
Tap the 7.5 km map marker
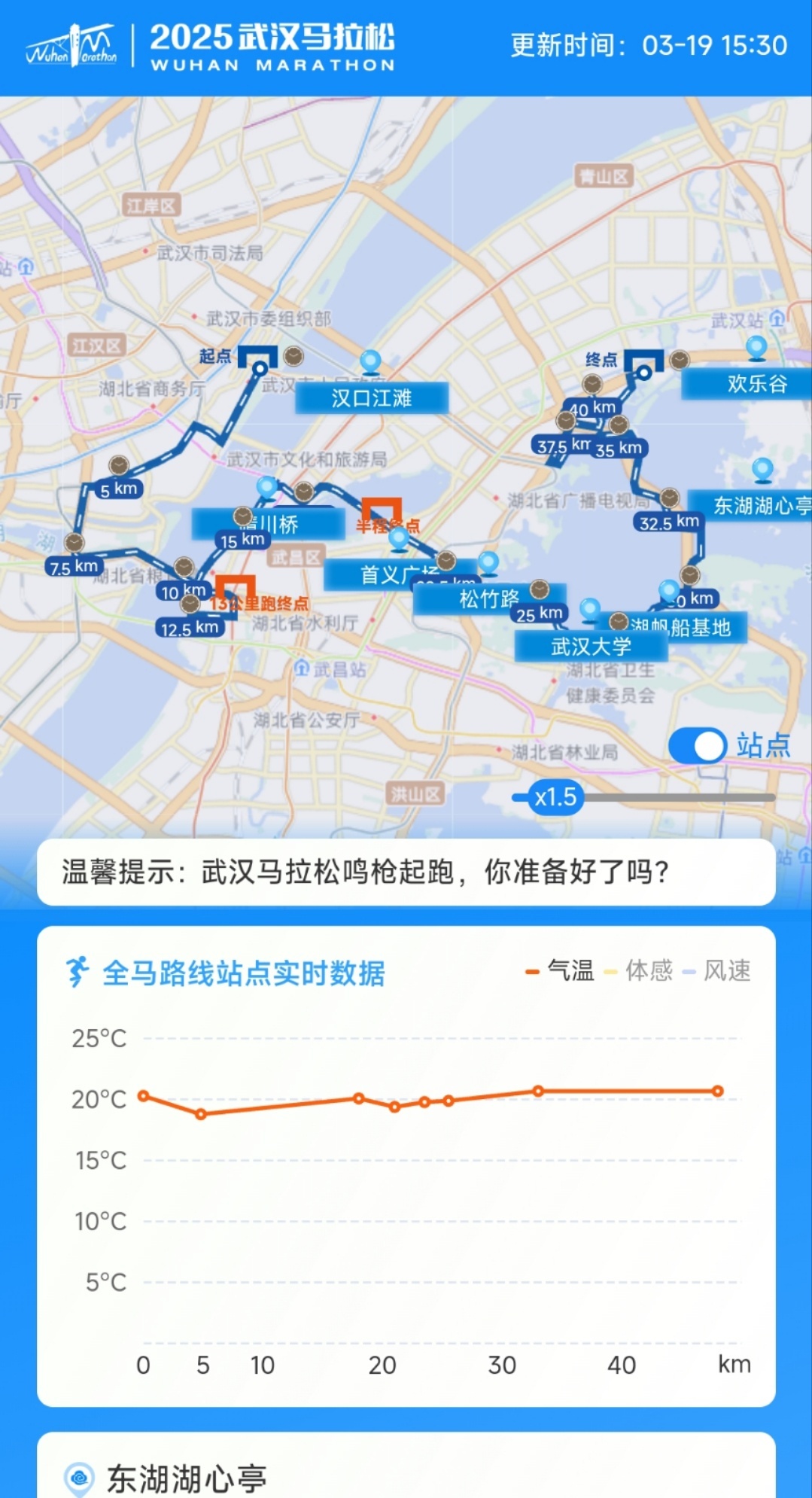click(x=73, y=566)
